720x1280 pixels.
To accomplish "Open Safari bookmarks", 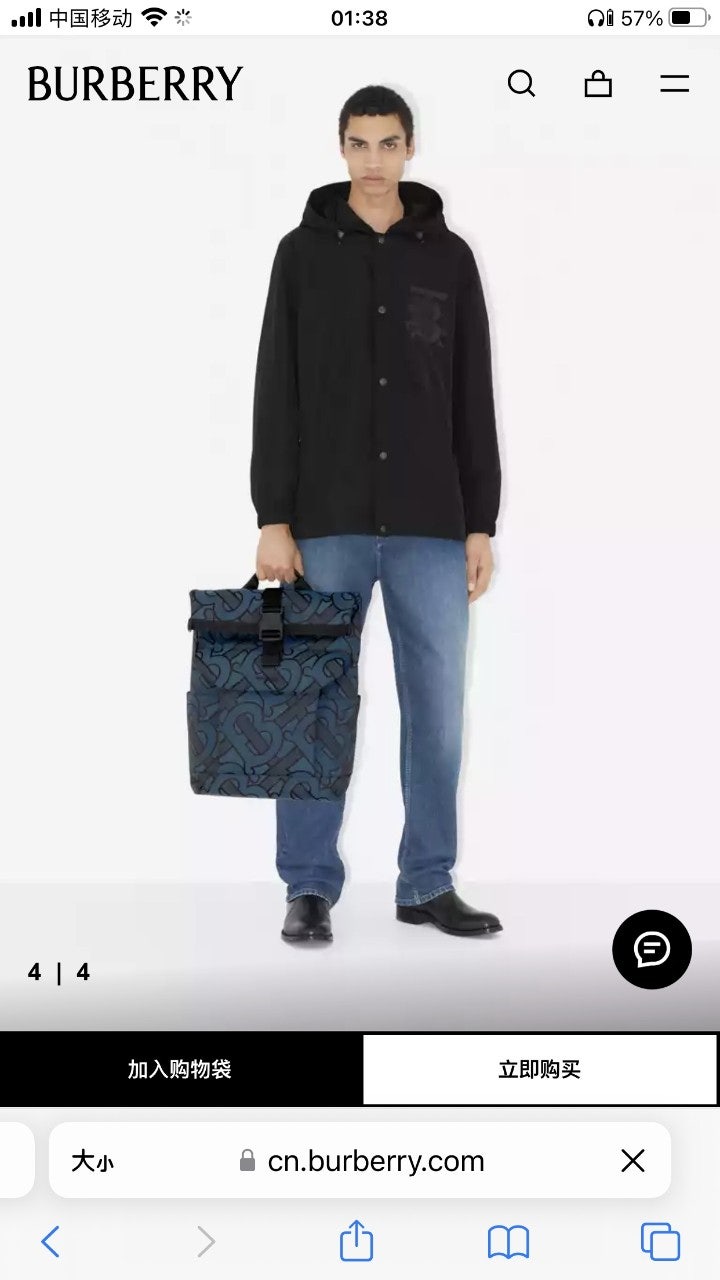I will pyautogui.click(x=508, y=1243).
